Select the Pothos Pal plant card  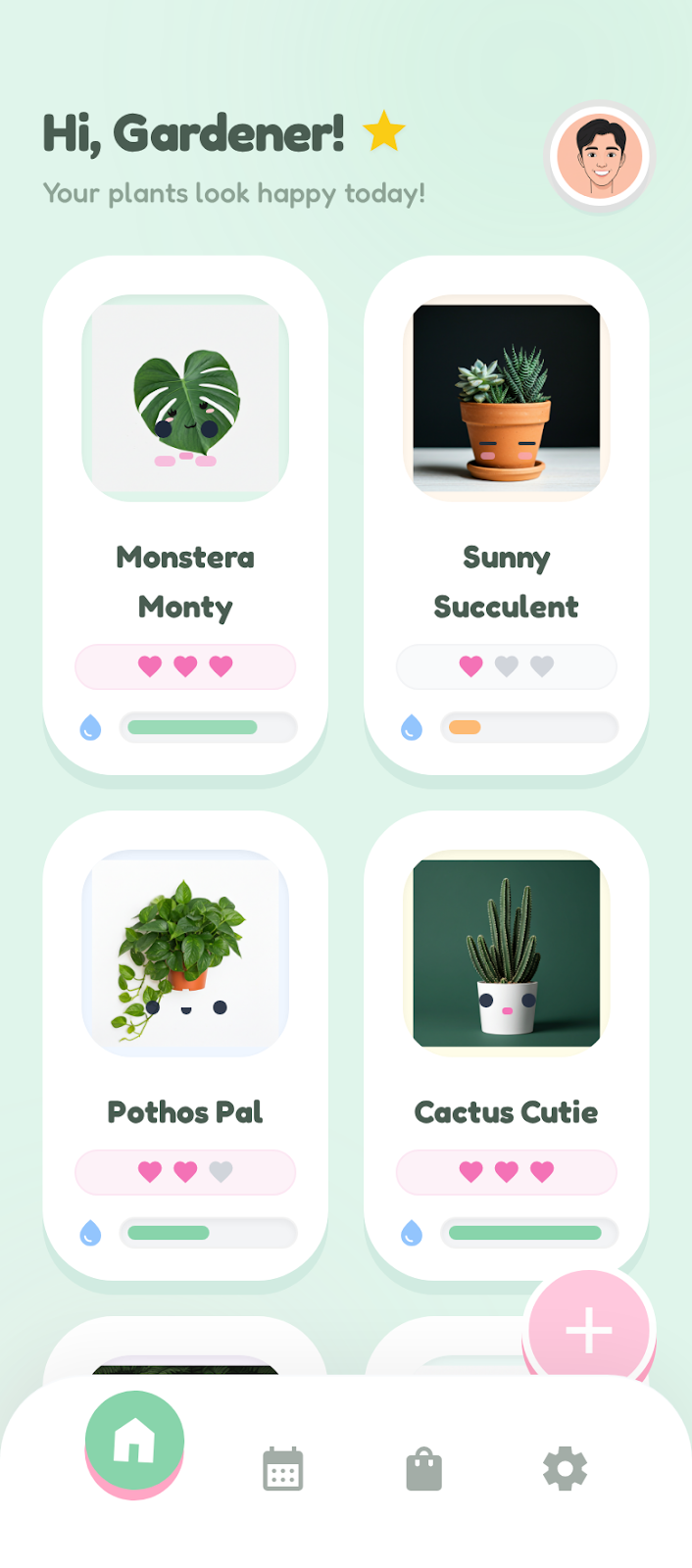(x=185, y=1044)
